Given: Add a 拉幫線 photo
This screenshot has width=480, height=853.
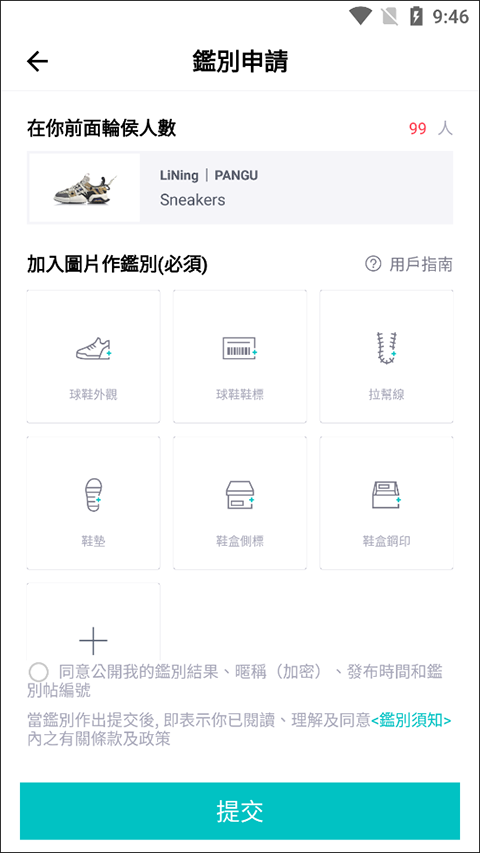Looking at the screenshot, I should click(386, 356).
